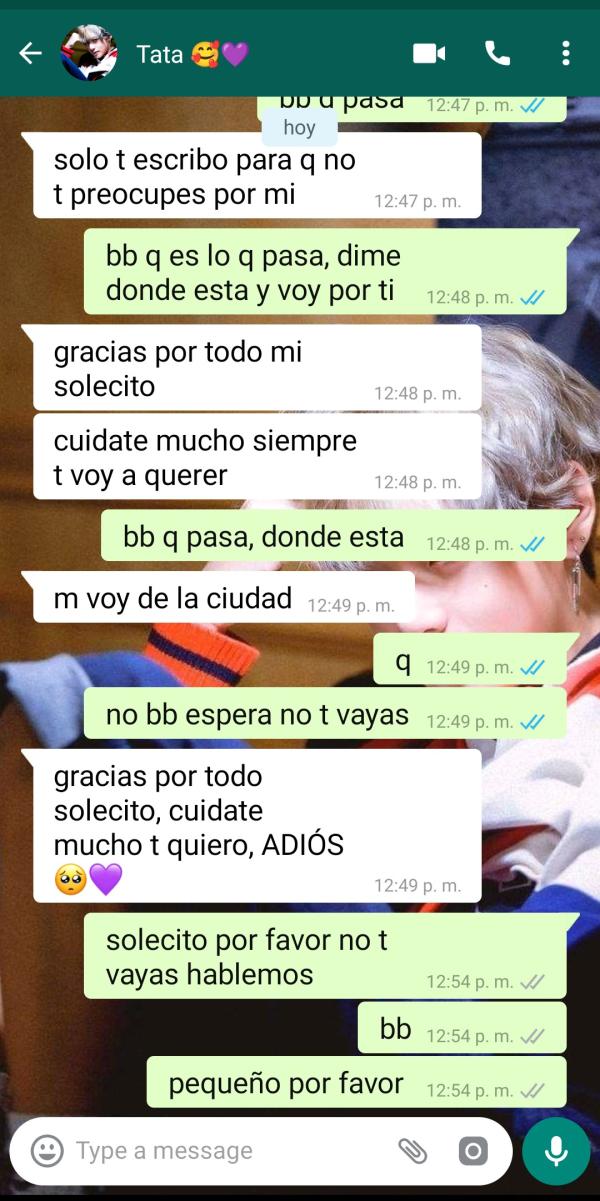
Task: Open the emoji picker
Action: pos(47,1150)
